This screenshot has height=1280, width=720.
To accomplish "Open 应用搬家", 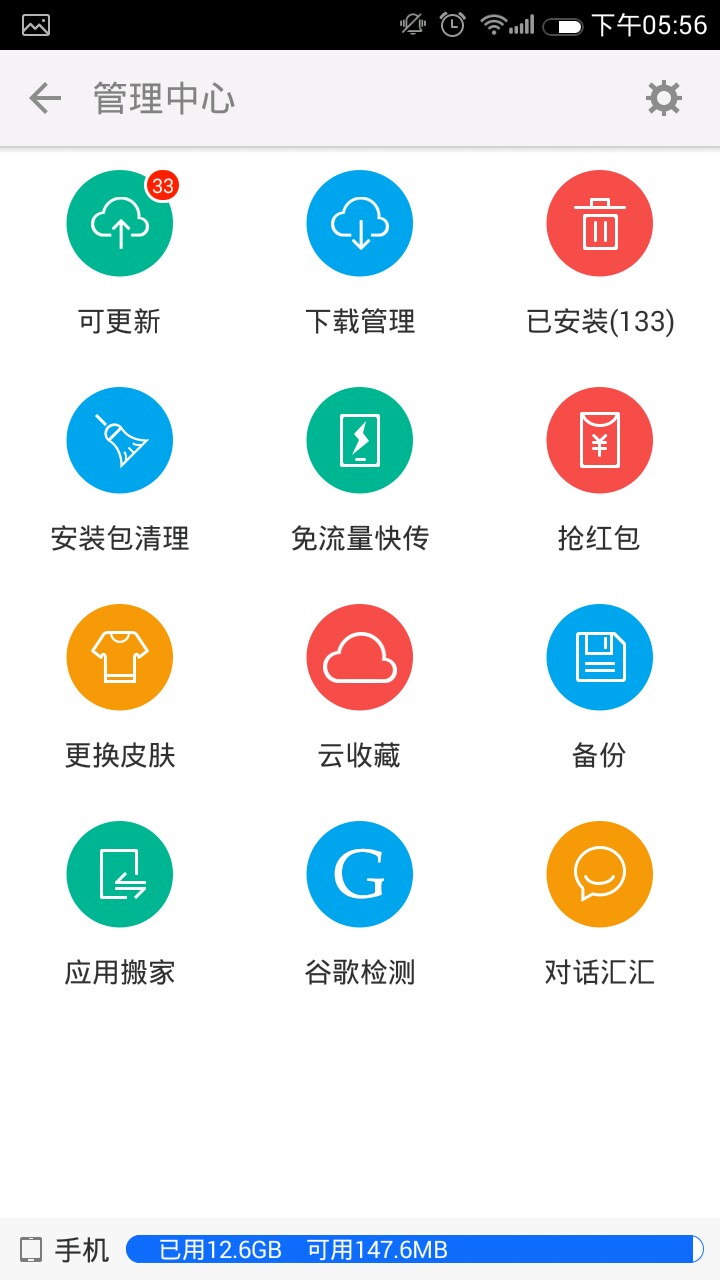I will (120, 875).
